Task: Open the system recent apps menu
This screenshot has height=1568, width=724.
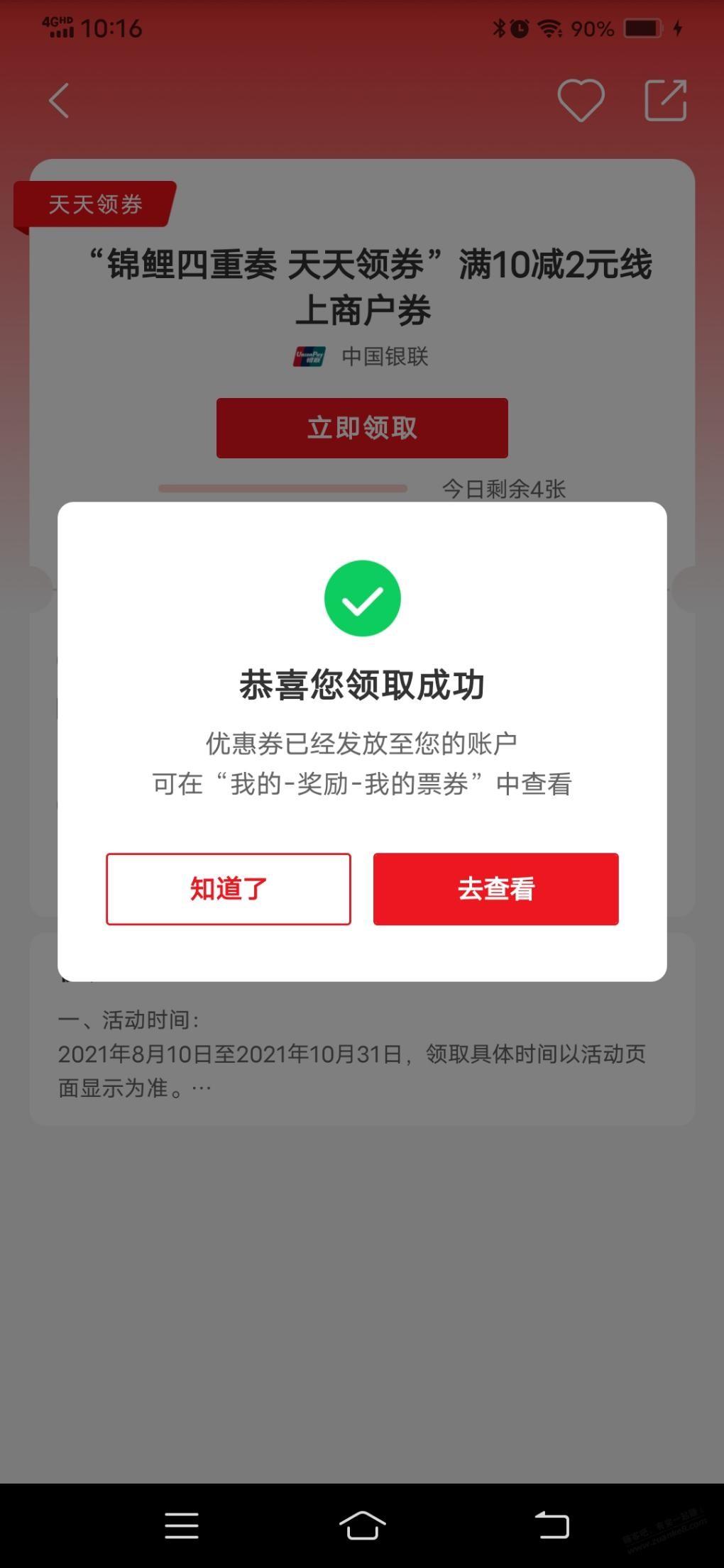Action: tap(181, 1524)
